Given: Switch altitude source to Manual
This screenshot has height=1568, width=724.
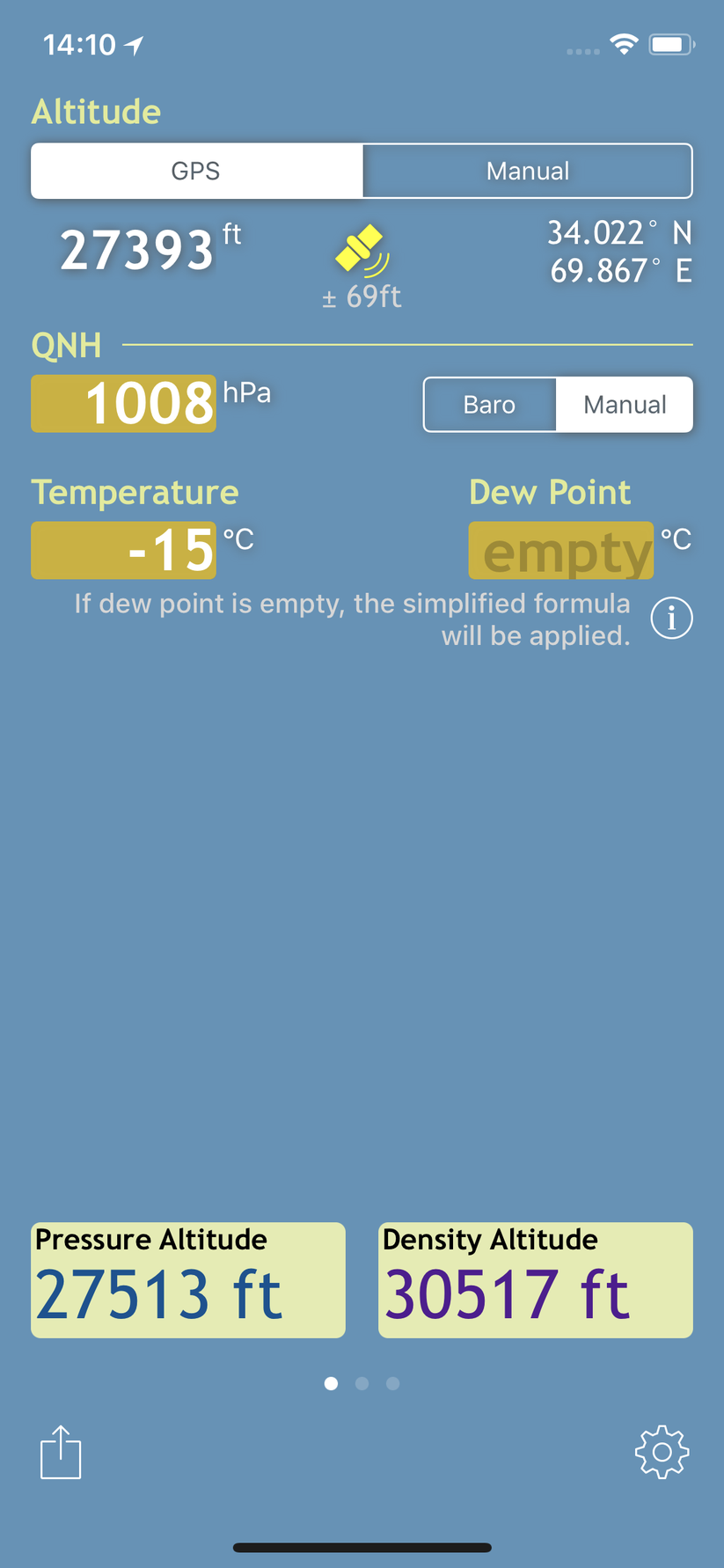Looking at the screenshot, I should (527, 171).
